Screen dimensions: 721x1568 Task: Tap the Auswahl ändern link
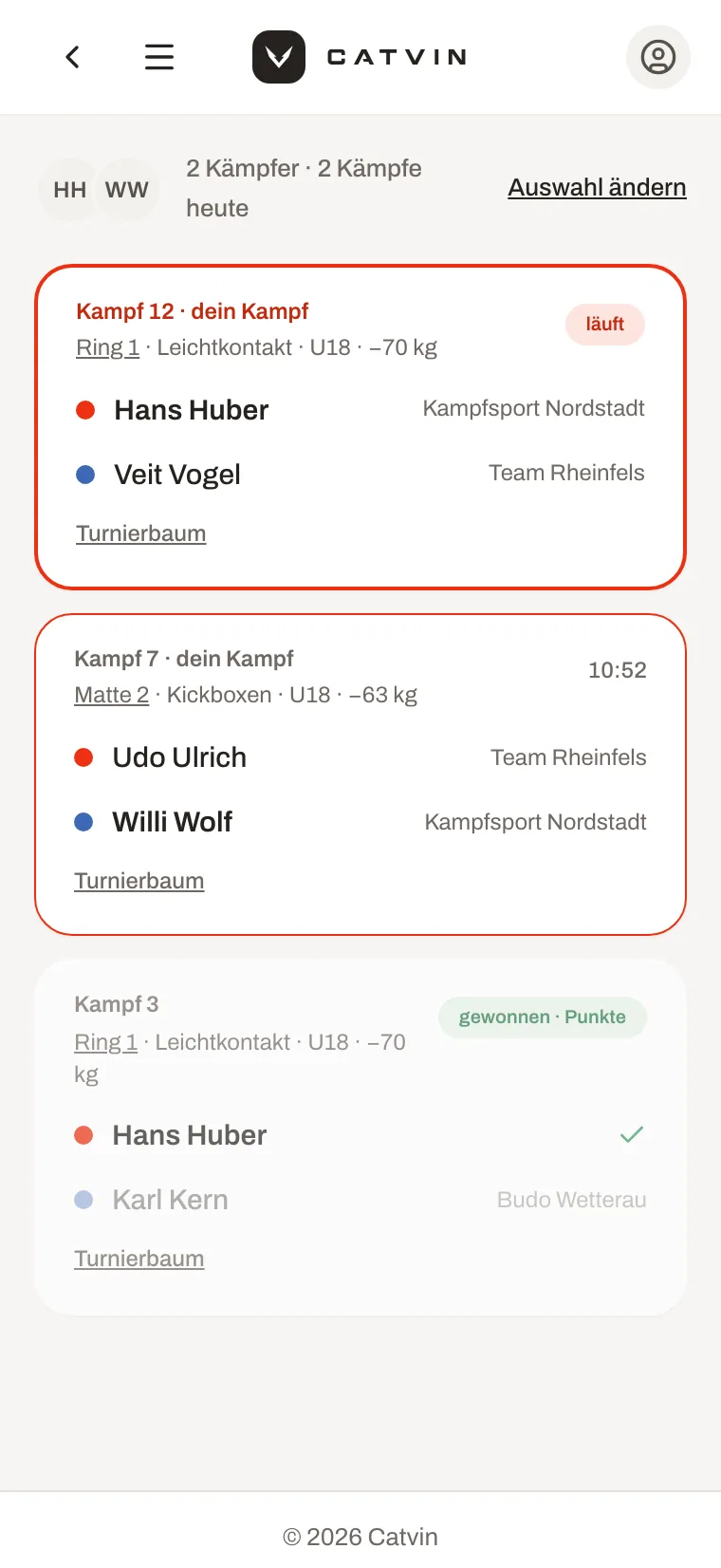click(597, 187)
